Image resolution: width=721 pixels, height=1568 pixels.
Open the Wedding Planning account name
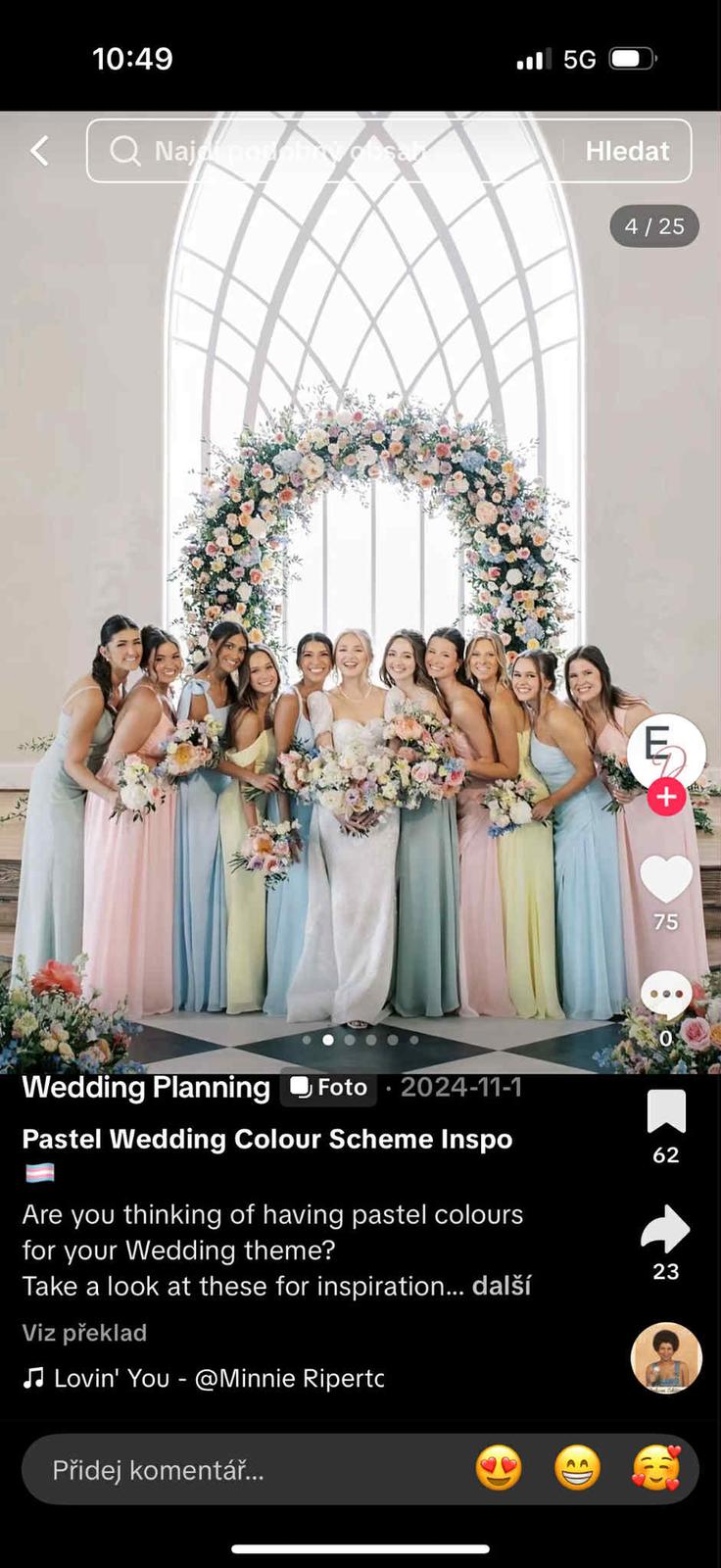click(x=146, y=1087)
